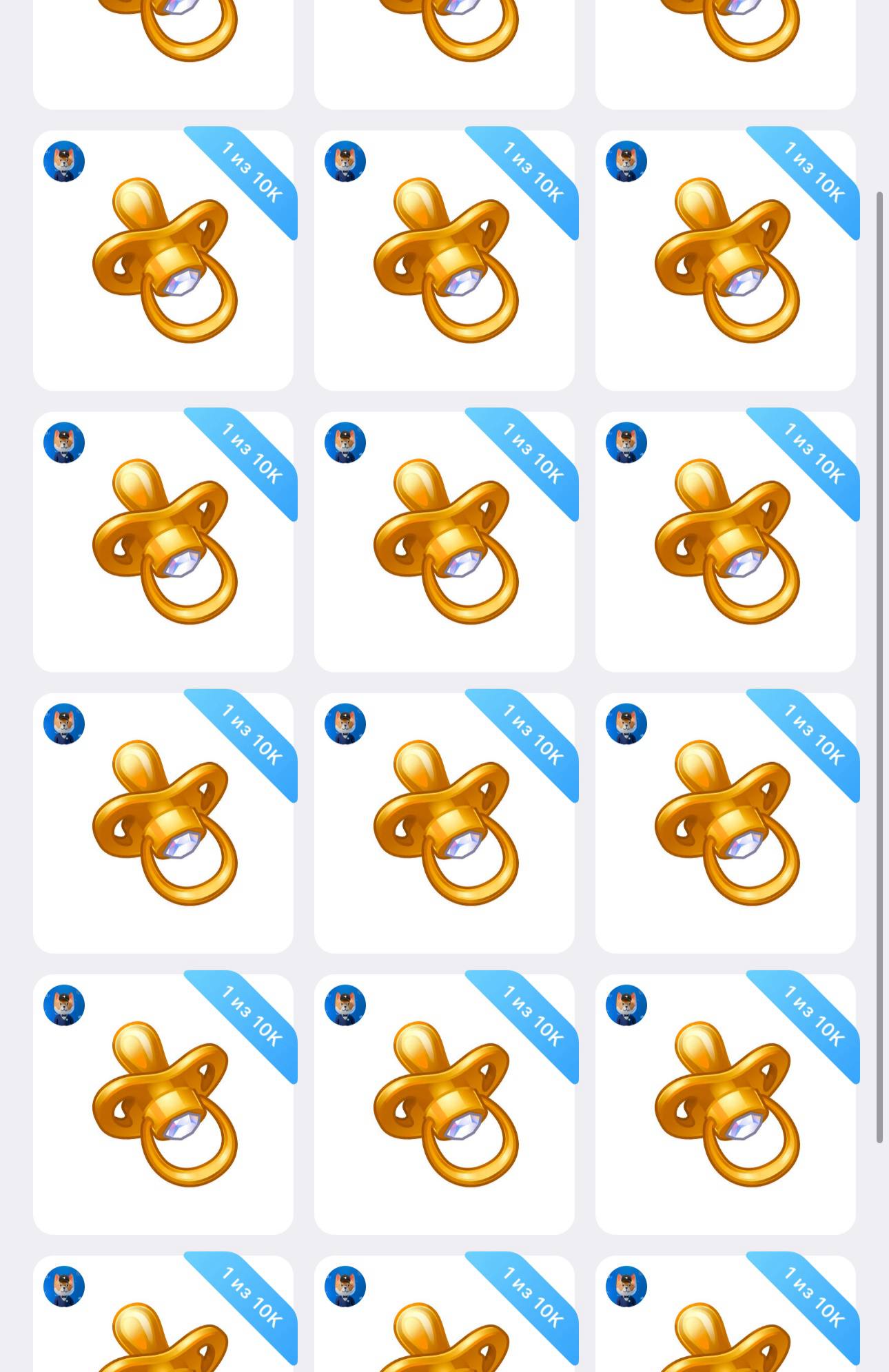Open the middle pacifier gift in the top full row
The height and width of the screenshot is (1372, 889).
[x=444, y=260]
